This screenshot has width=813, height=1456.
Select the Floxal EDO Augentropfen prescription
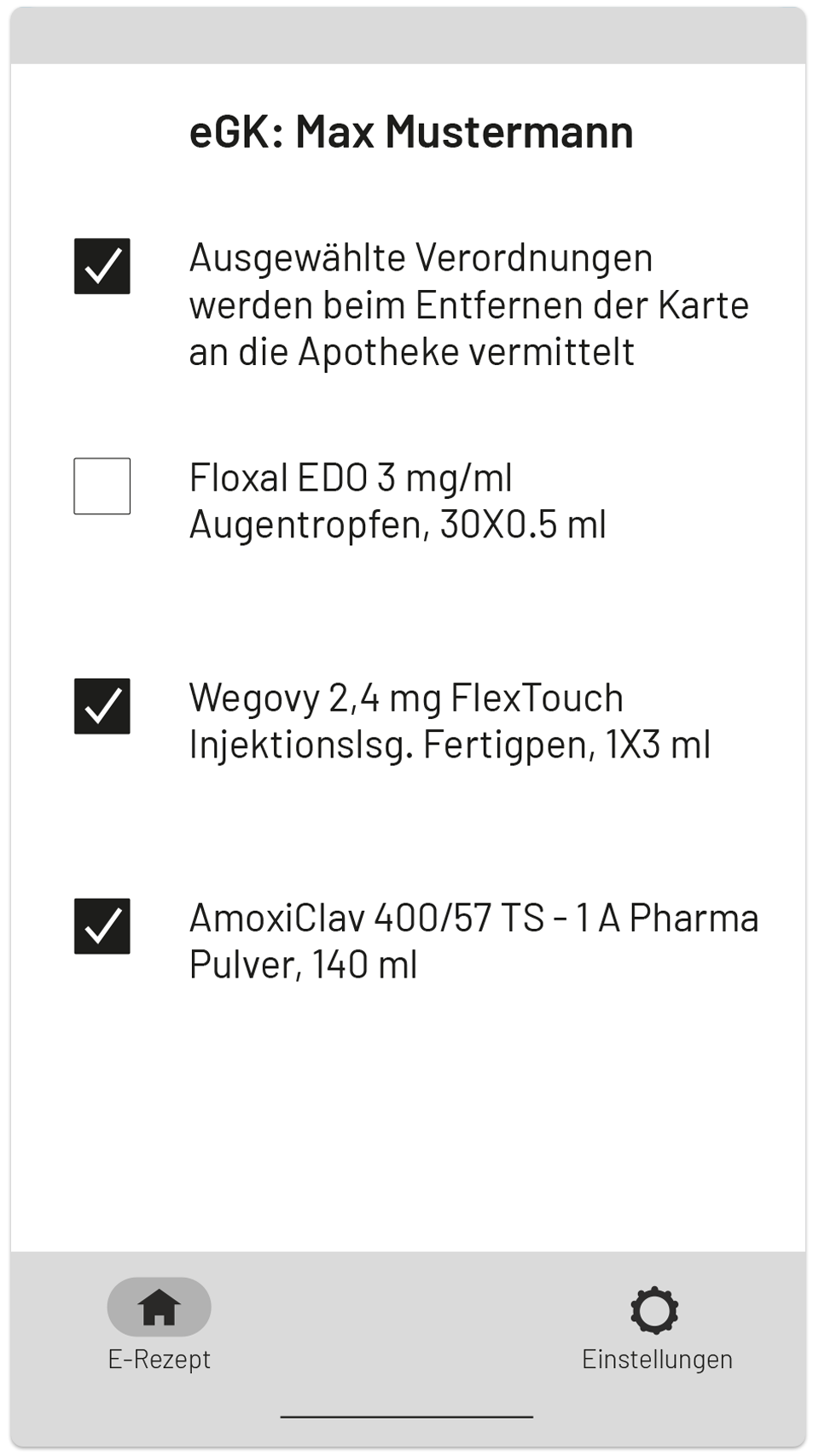[102, 486]
